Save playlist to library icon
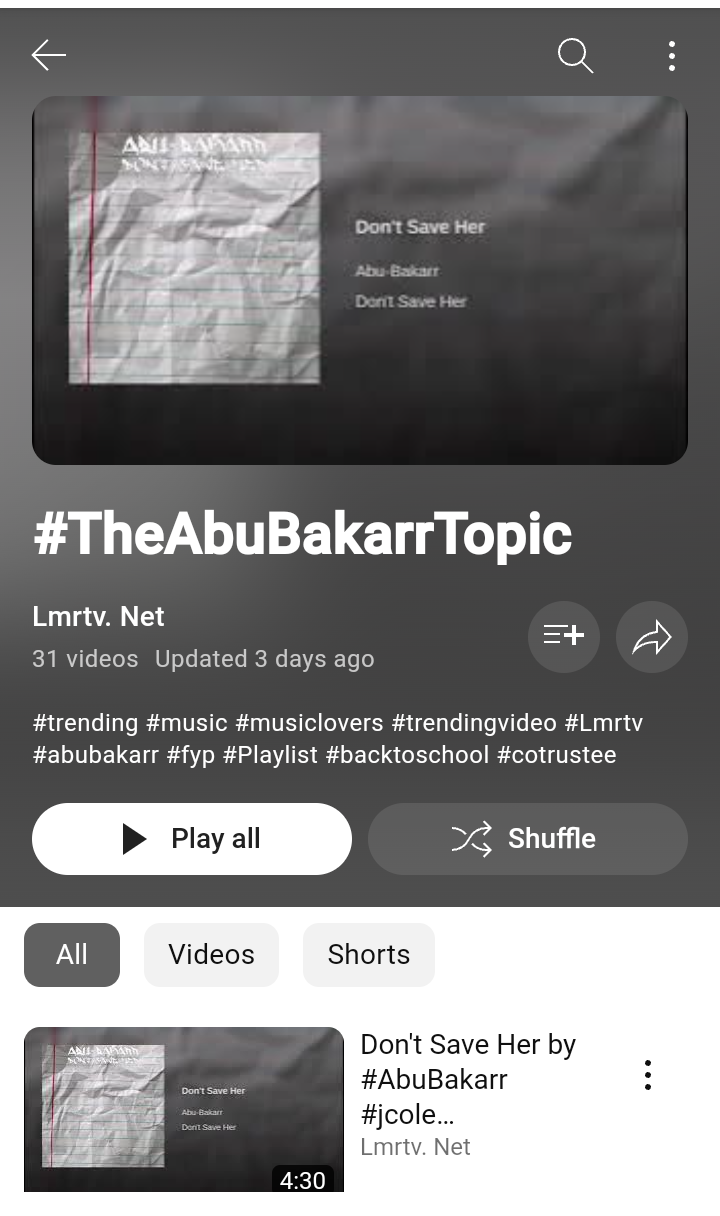720x1216 pixels. click(564, 636)
